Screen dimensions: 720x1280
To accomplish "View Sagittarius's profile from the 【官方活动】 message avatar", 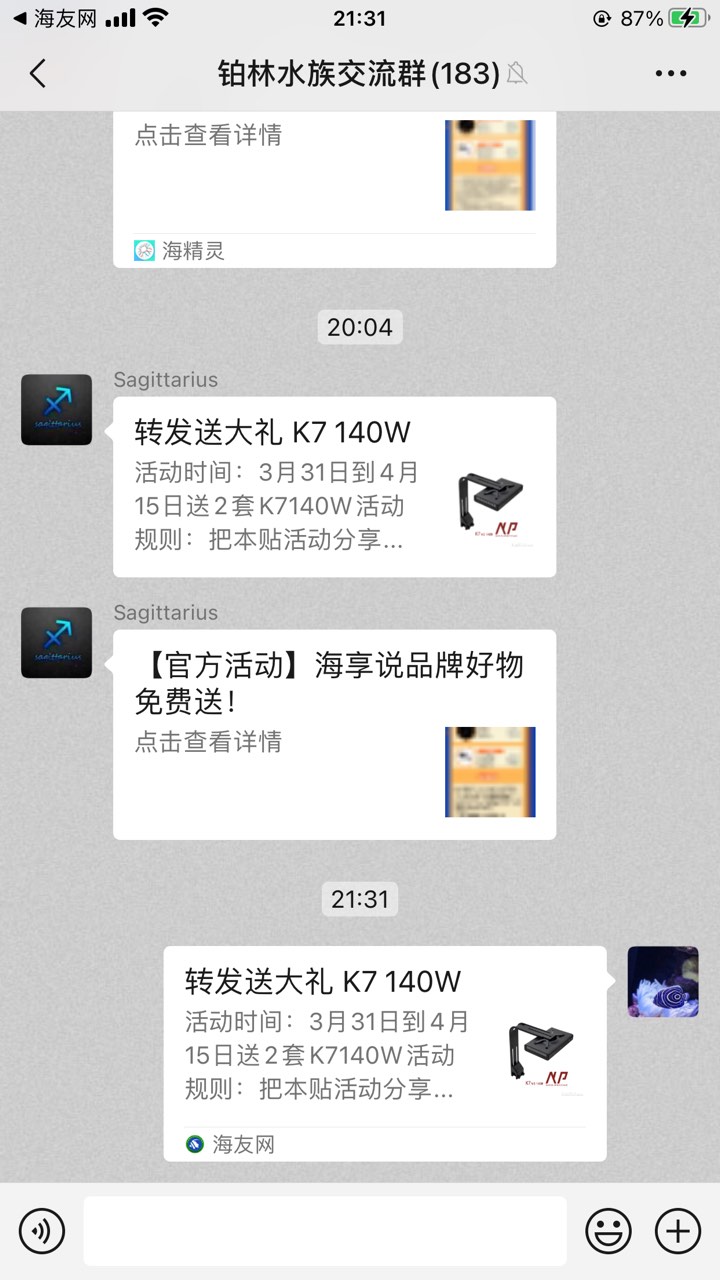I will tap(57, 643).
